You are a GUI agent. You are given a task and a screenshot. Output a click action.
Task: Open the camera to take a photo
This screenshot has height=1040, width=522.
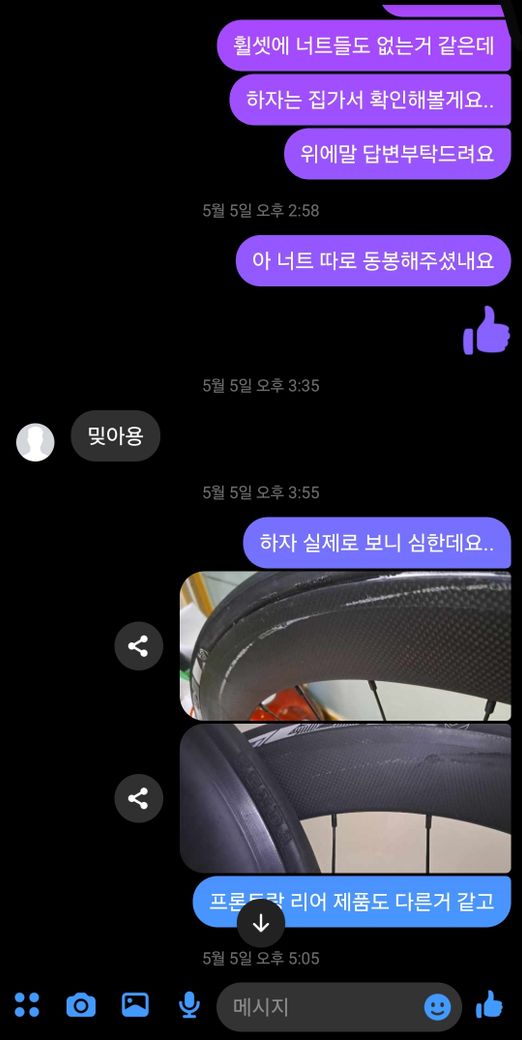(81, 1006)
